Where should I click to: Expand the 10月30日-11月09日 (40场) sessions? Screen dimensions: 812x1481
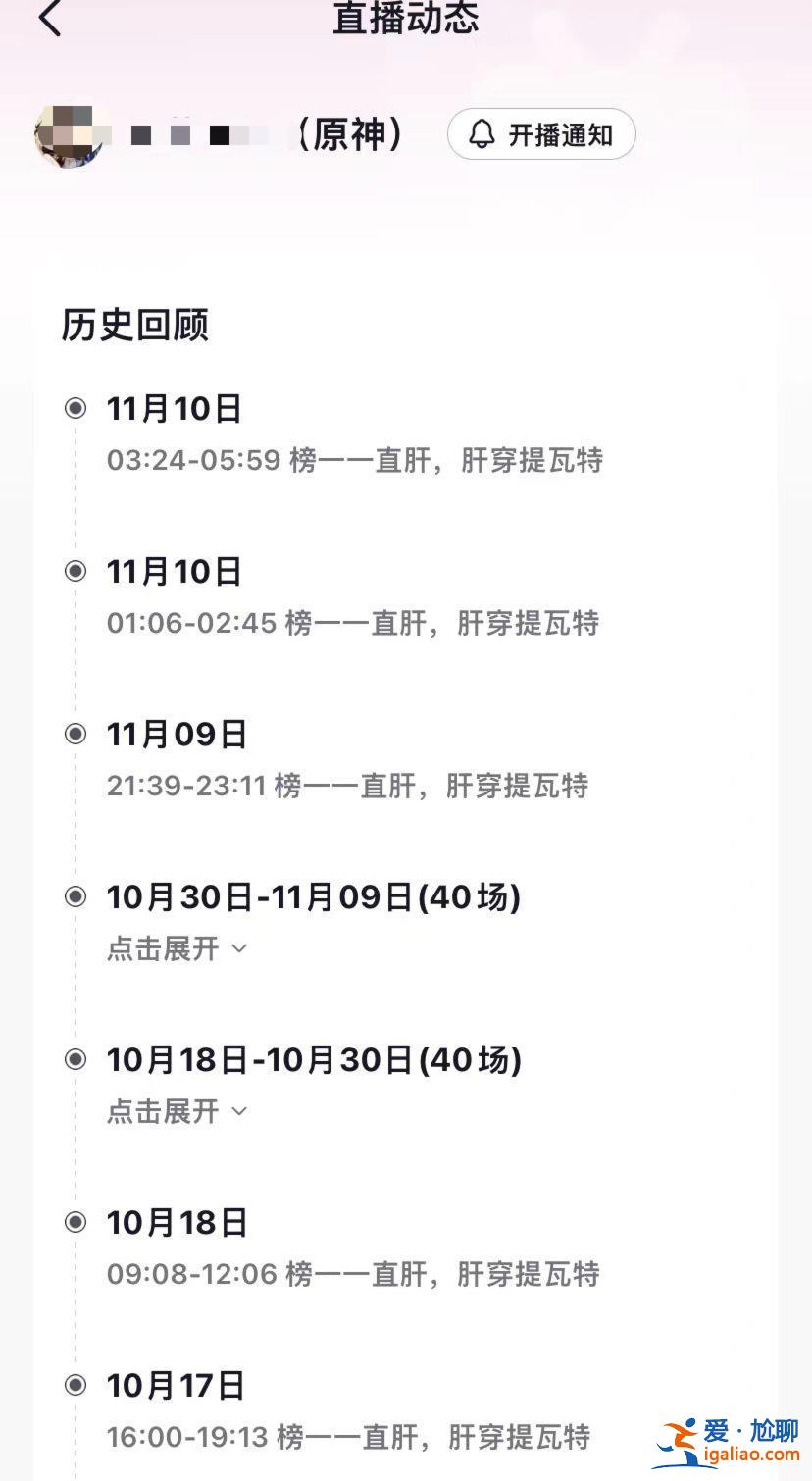click(x=178, y=948)
